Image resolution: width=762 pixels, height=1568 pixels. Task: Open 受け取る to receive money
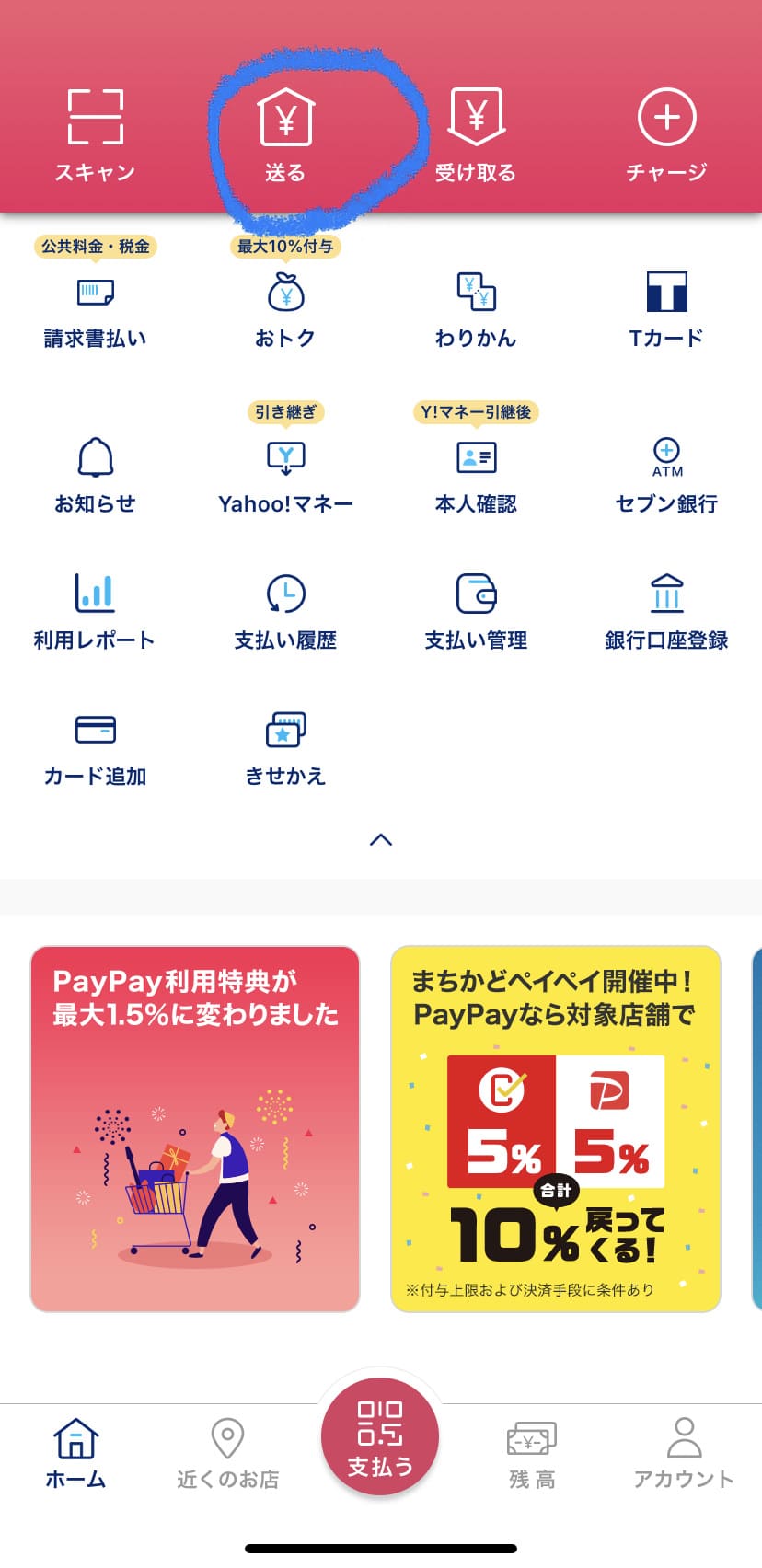click(x=475, y=135)
